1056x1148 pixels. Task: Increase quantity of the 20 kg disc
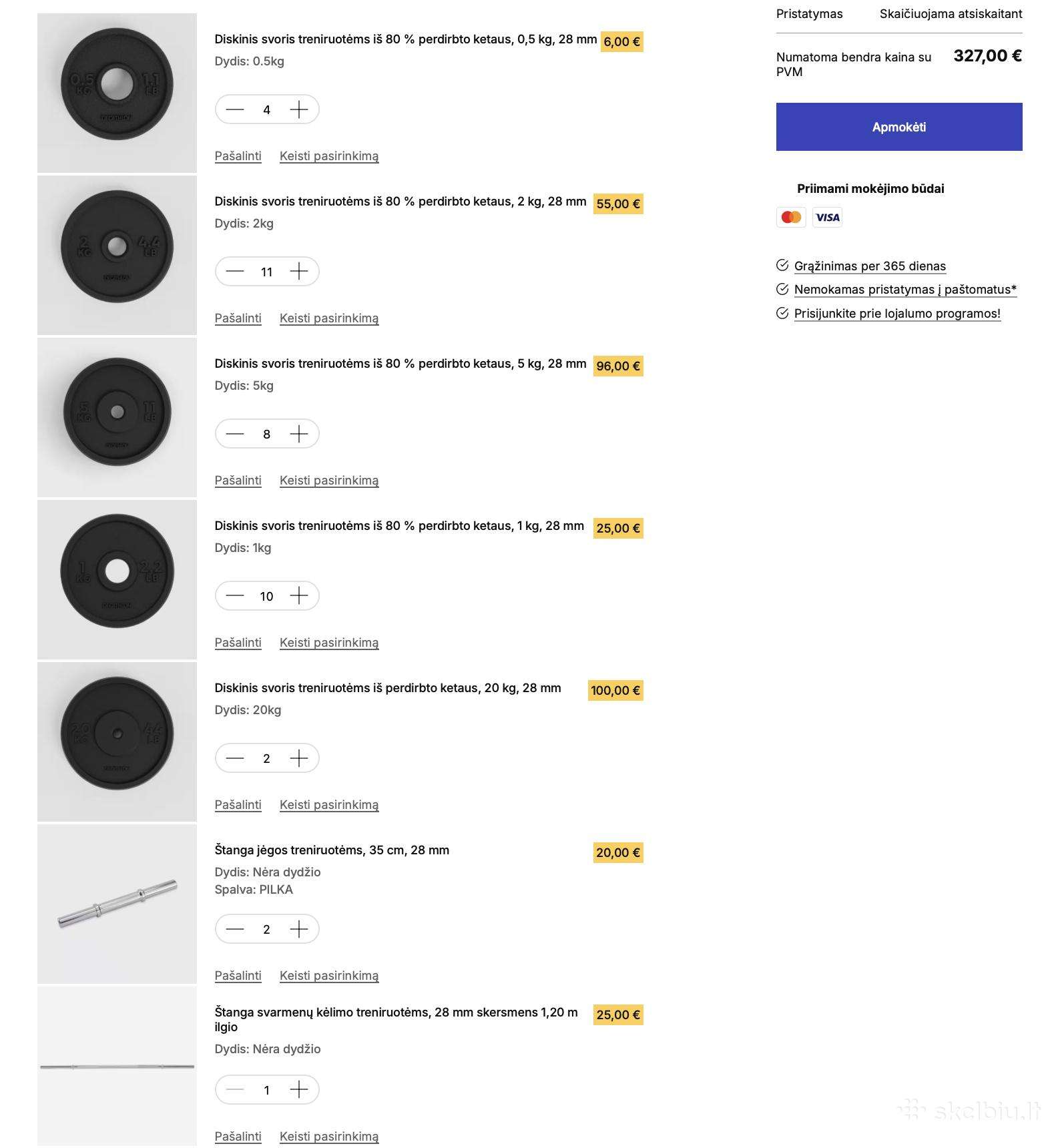(x=299, y=758)
